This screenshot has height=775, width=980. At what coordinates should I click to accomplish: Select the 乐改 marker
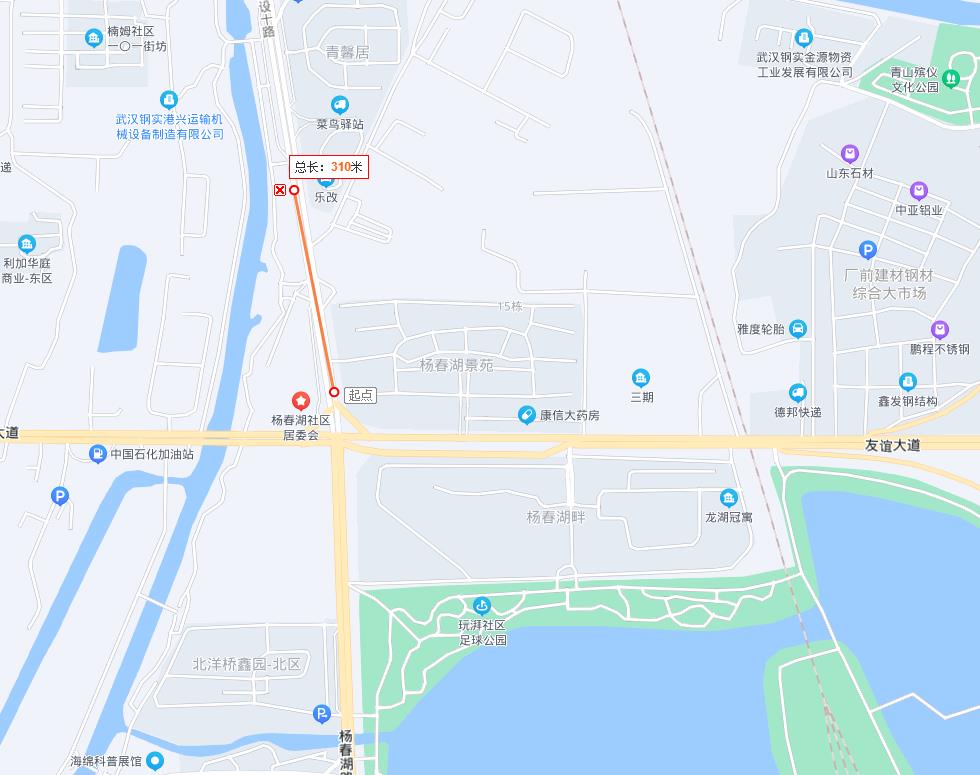point(326,180)
